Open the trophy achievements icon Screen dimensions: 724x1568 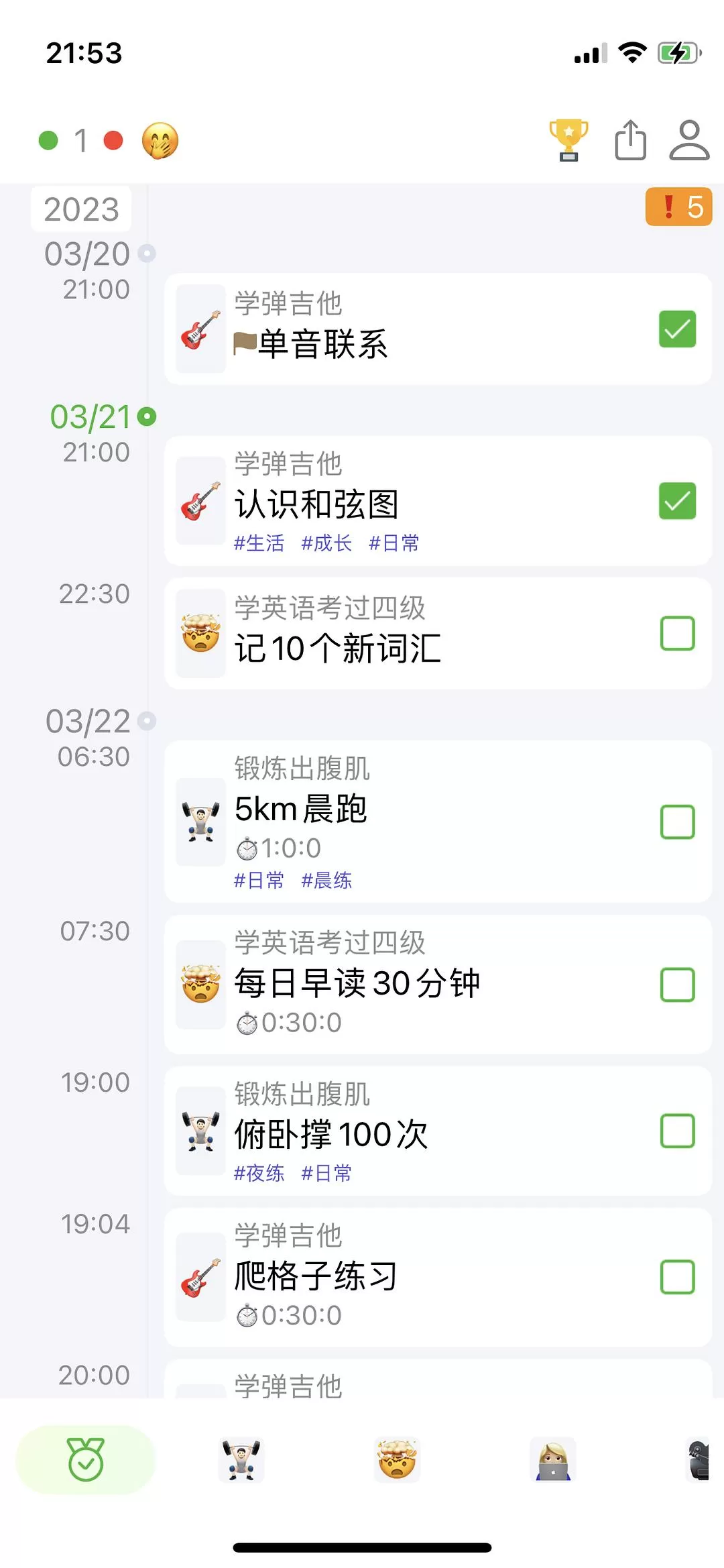(x=568, y=140)
